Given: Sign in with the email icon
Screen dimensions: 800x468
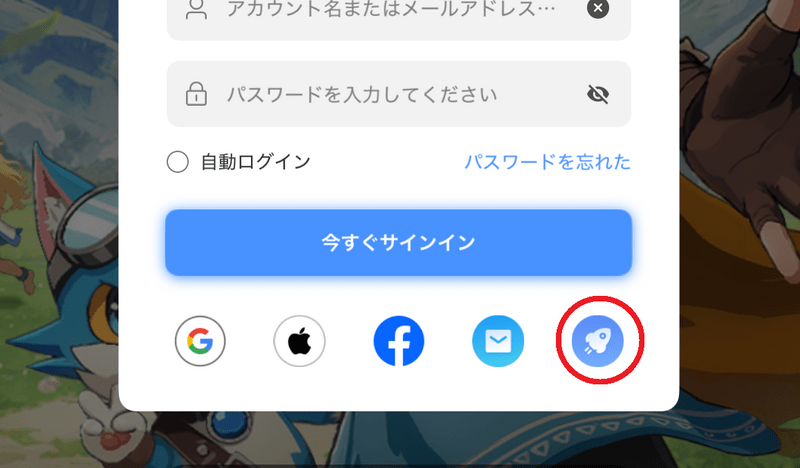Looking at the screenshot, I should click(x=498, y=343).
